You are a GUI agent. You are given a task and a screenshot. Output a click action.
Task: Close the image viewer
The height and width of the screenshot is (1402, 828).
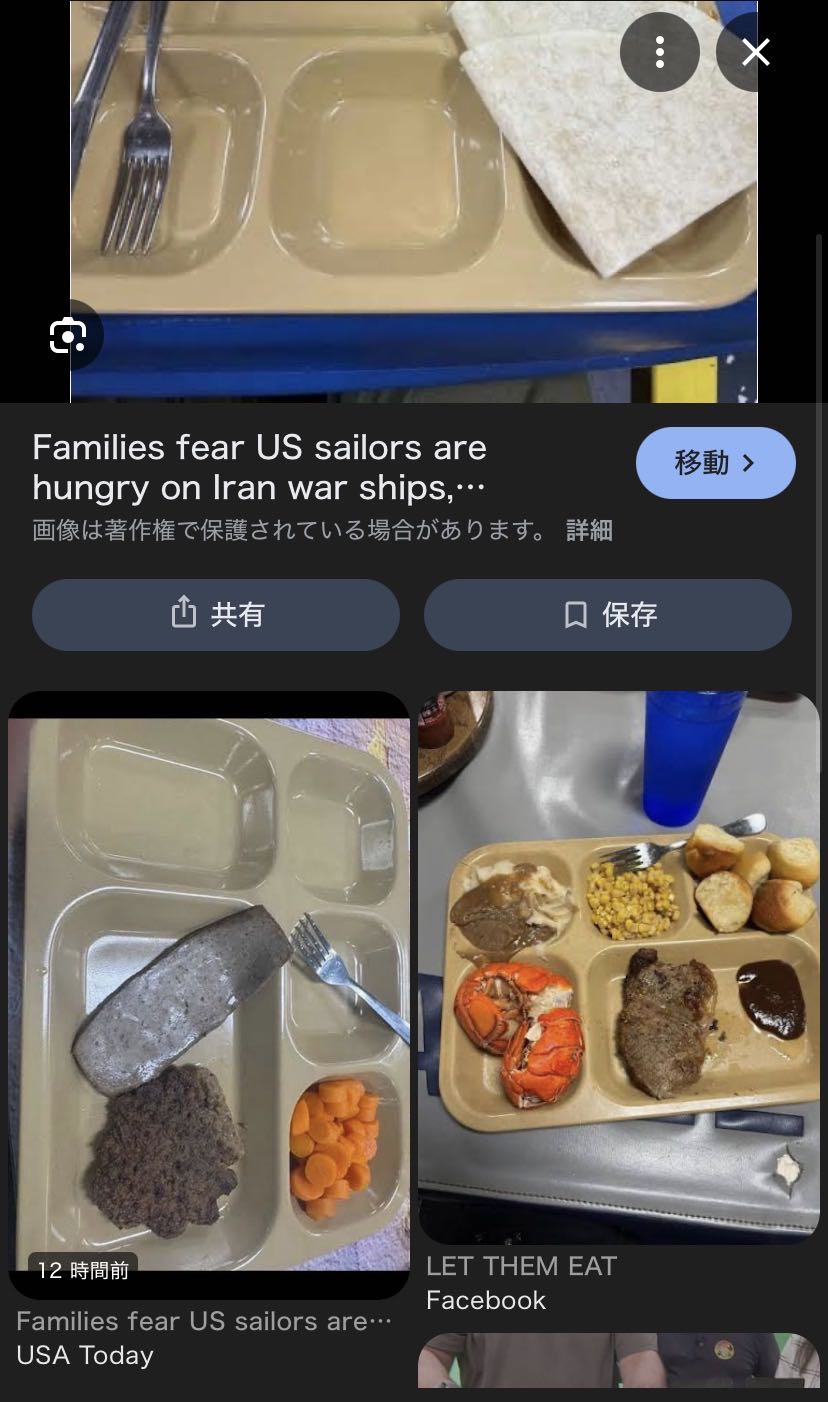point(756,52)
